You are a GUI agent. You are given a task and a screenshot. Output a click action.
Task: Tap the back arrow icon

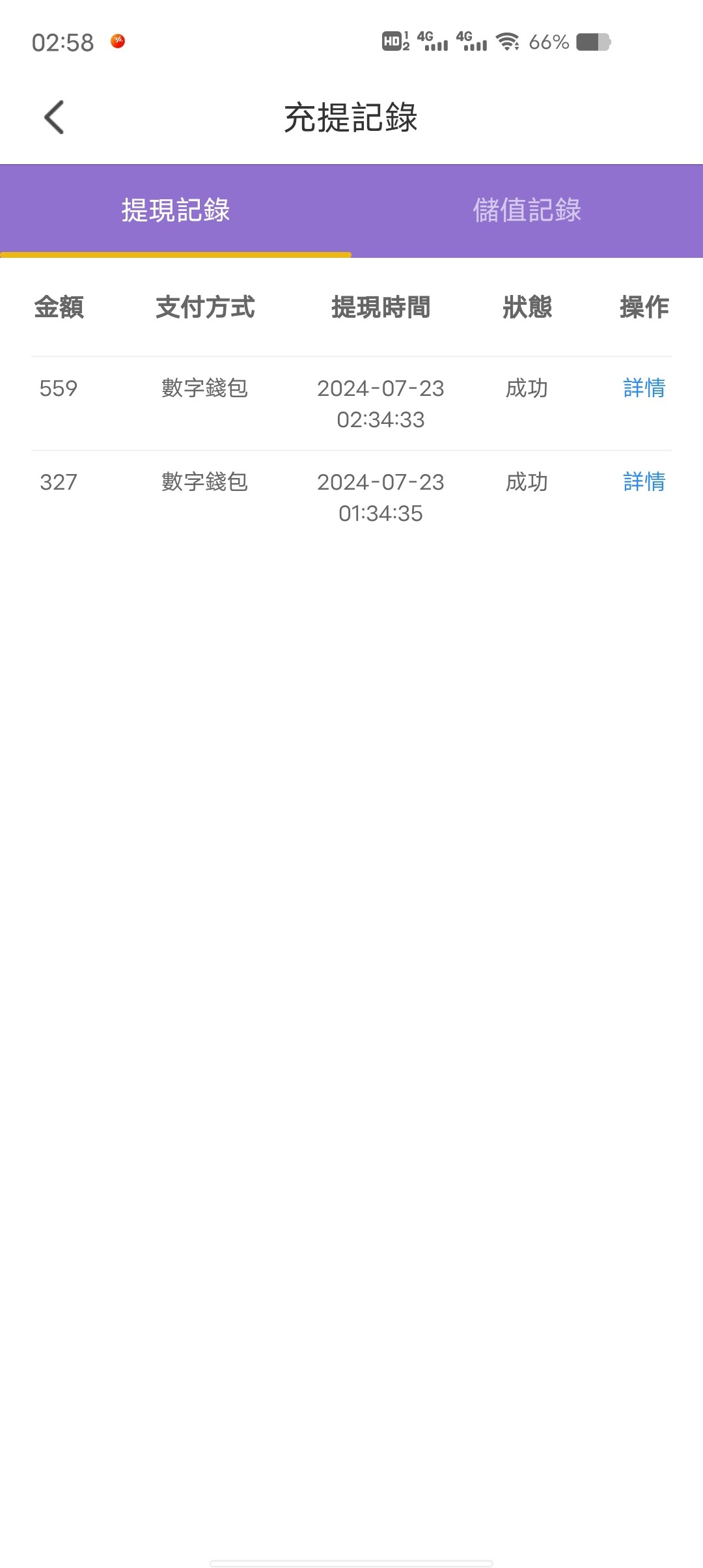click(x=52, y=117)
